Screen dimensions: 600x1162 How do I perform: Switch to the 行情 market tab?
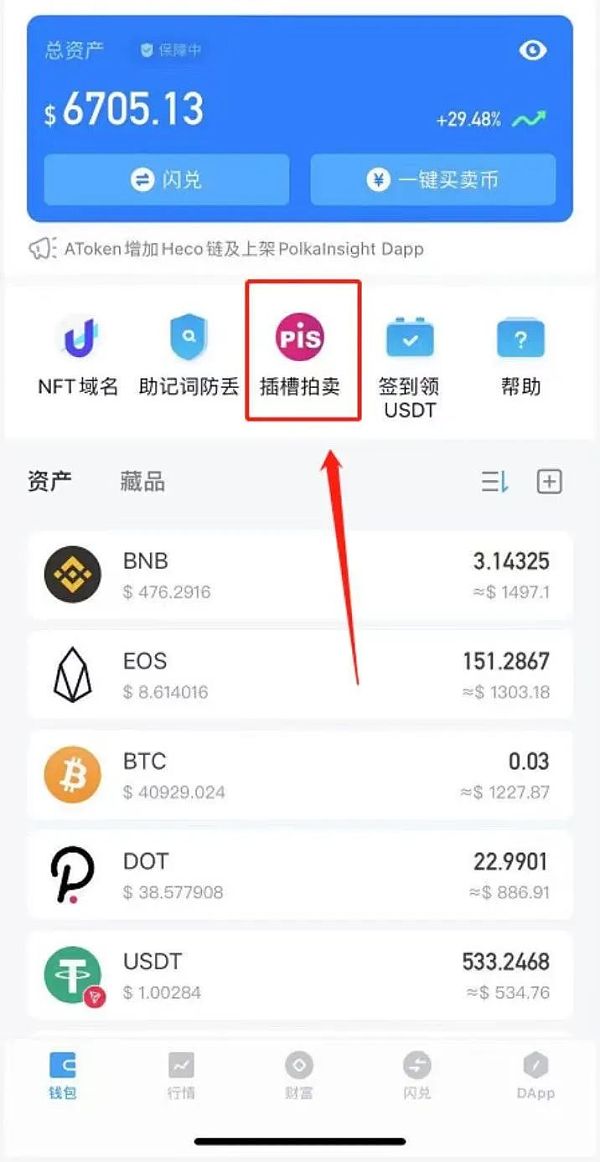point(181,1076)
